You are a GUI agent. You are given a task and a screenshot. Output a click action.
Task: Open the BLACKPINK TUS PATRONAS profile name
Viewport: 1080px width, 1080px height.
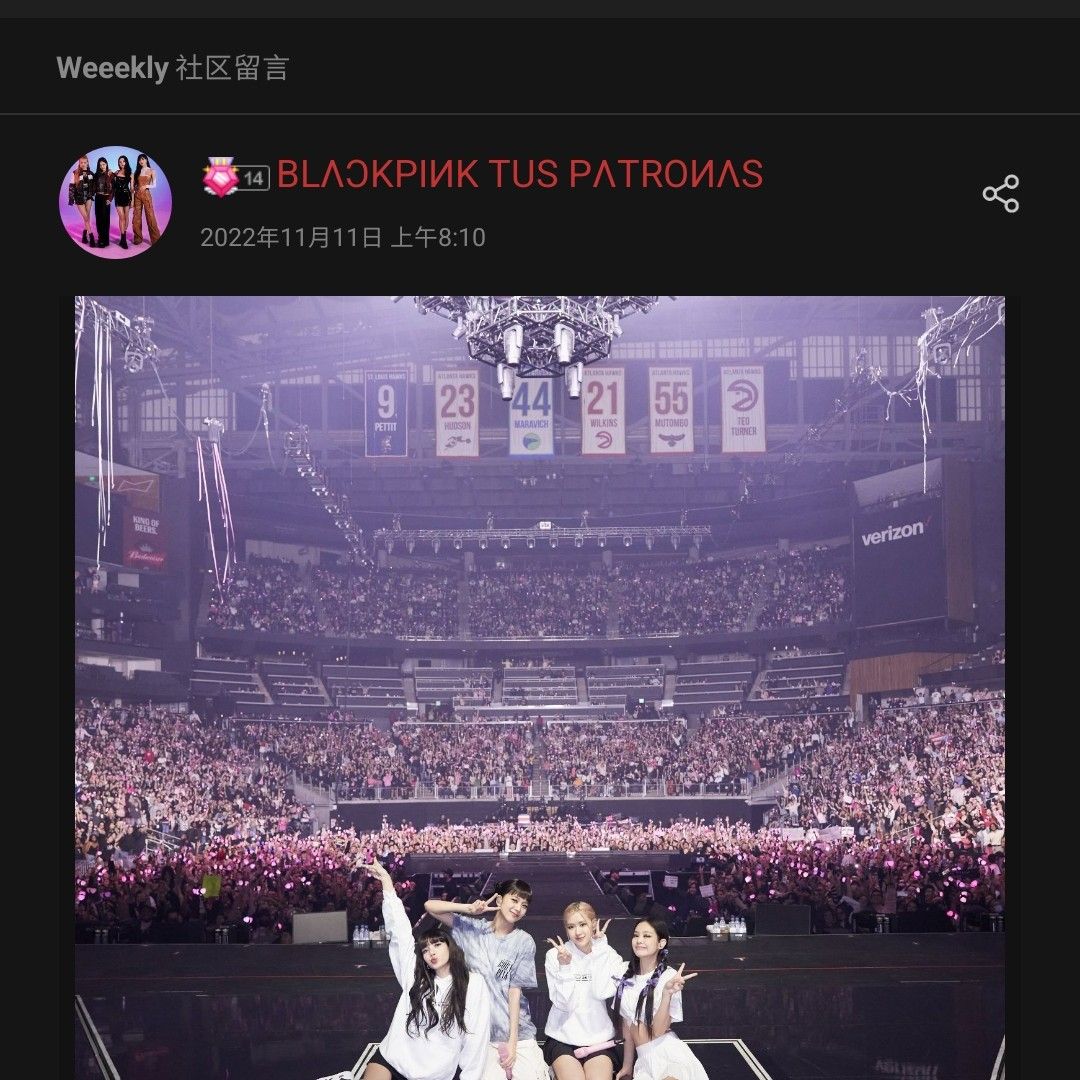[x=519, y=174]
